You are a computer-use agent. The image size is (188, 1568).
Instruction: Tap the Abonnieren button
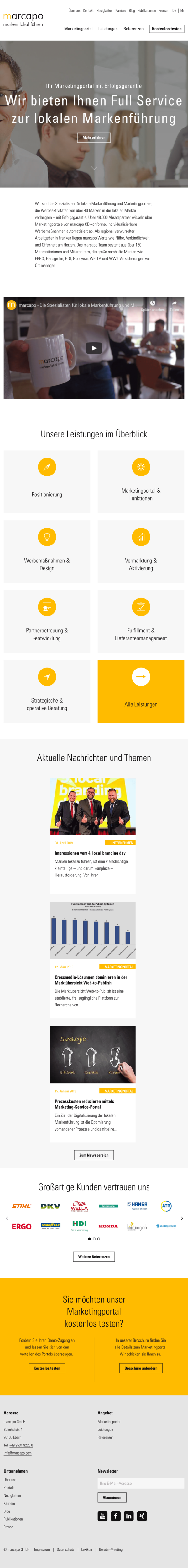click(112, 1497)
